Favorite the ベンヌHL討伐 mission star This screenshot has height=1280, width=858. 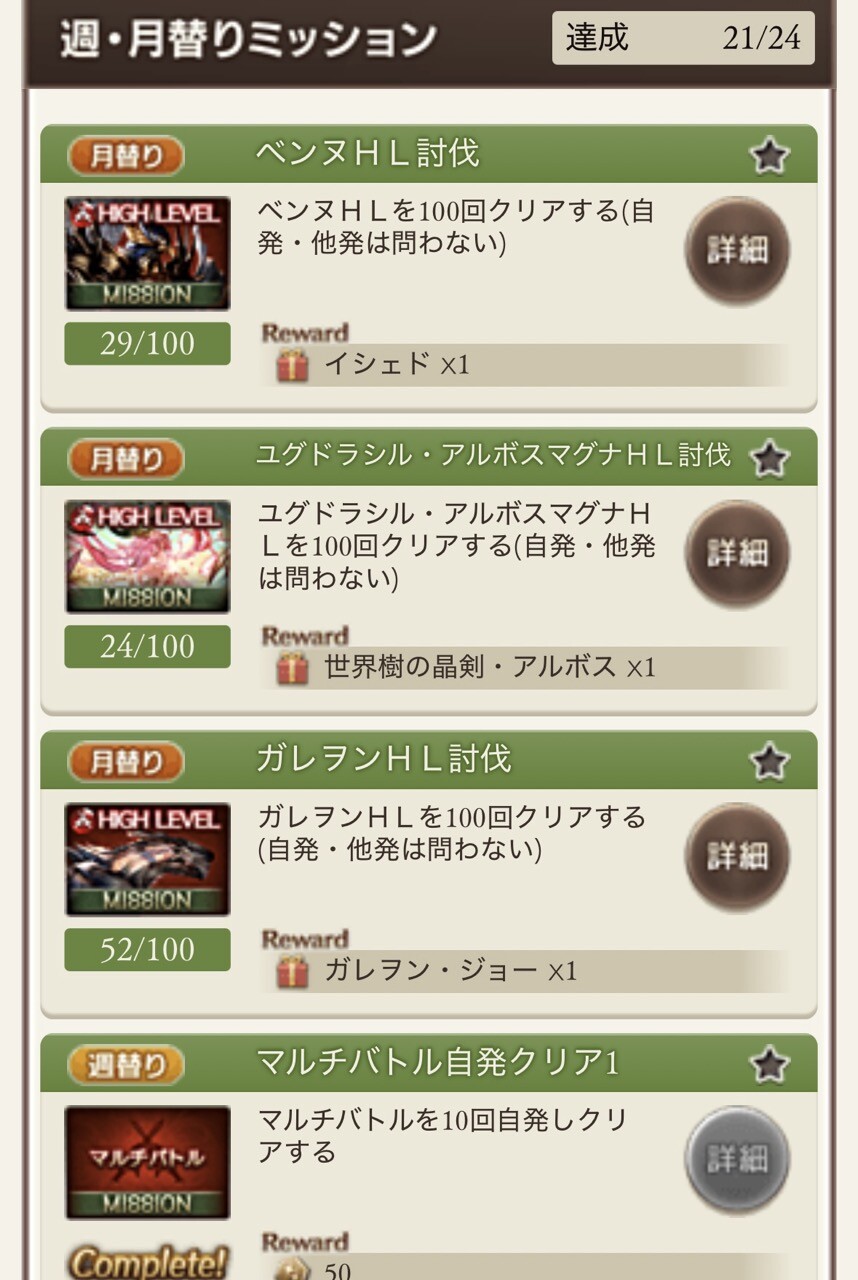[x=769, y=156]
